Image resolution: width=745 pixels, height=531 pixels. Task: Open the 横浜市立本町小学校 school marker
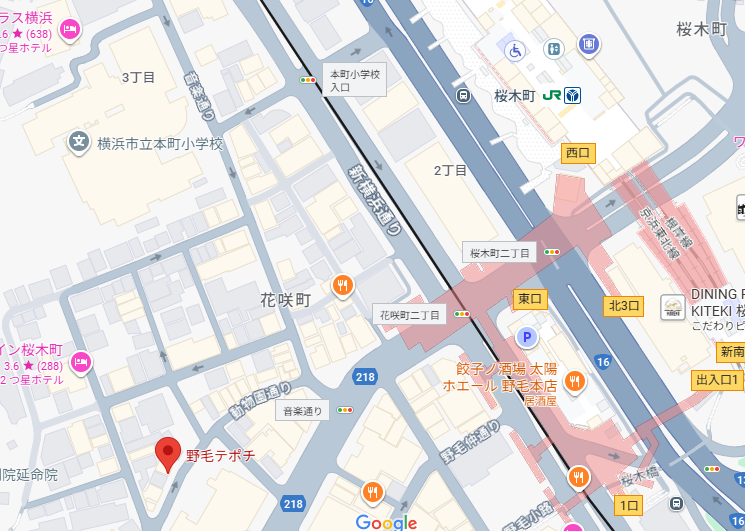click(x=79, y=143)
